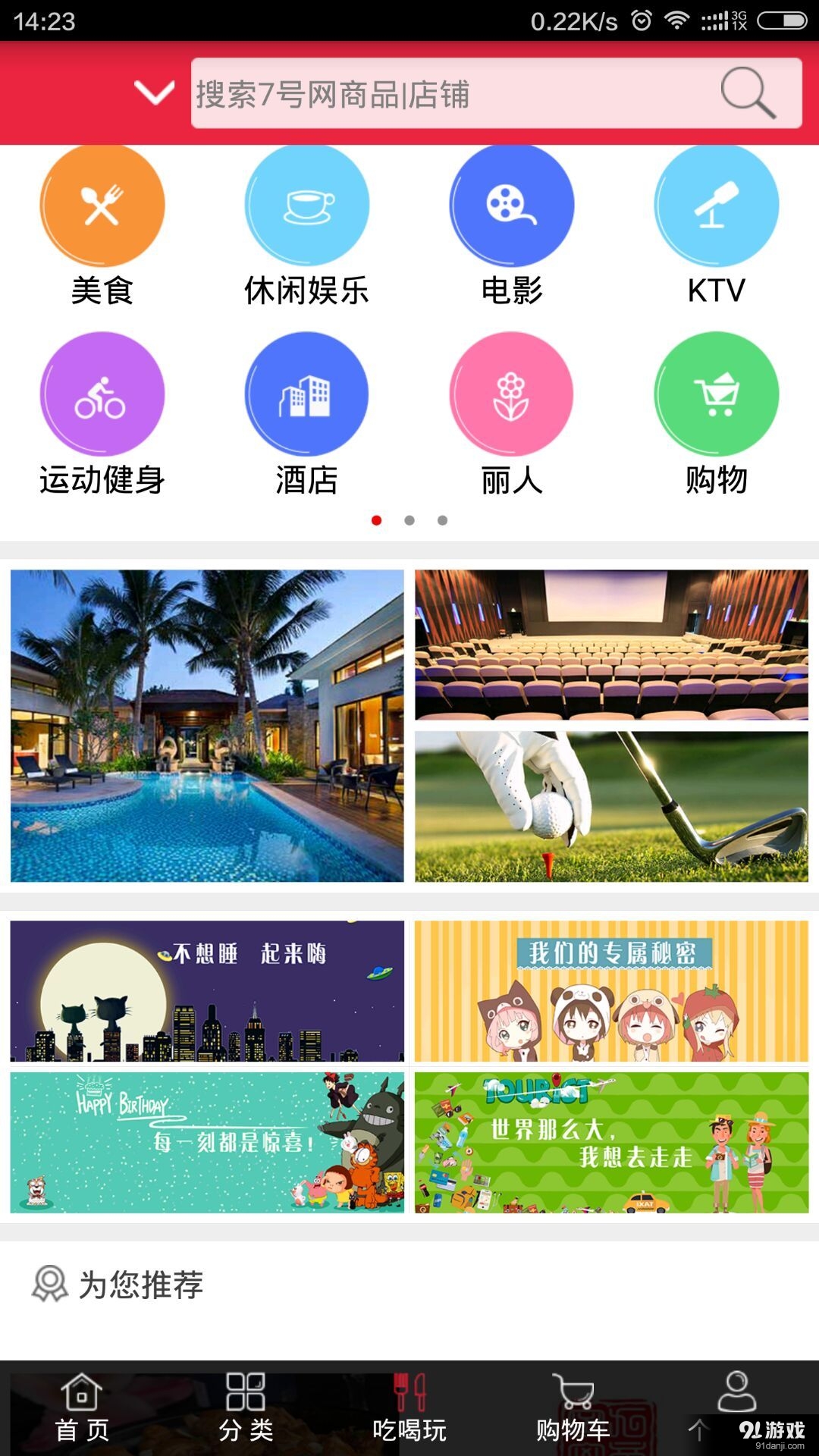Select the KTV microphone icon
Image resolution: width=819 pixels, height=1456 pixels.
(x=716, y=205)
